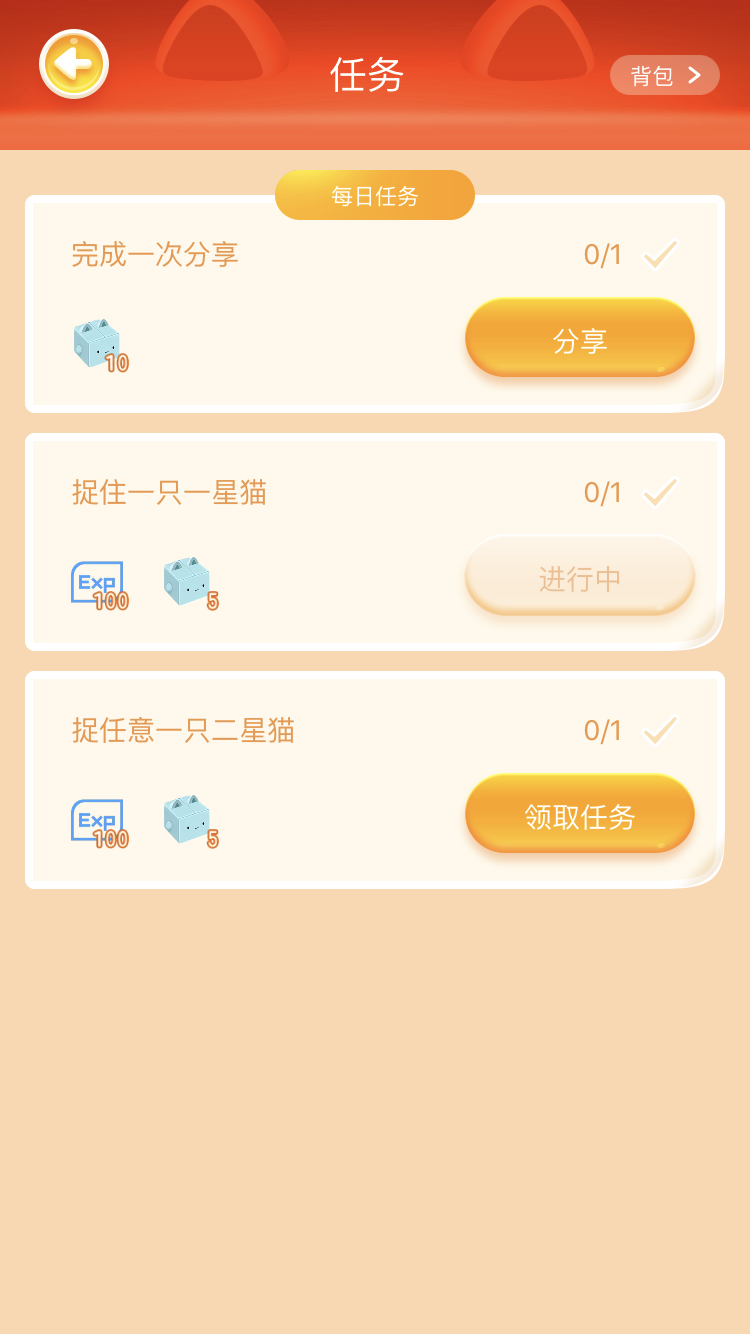Expand the first task card details
This screenshot has width=750, height=1334.
375,305
